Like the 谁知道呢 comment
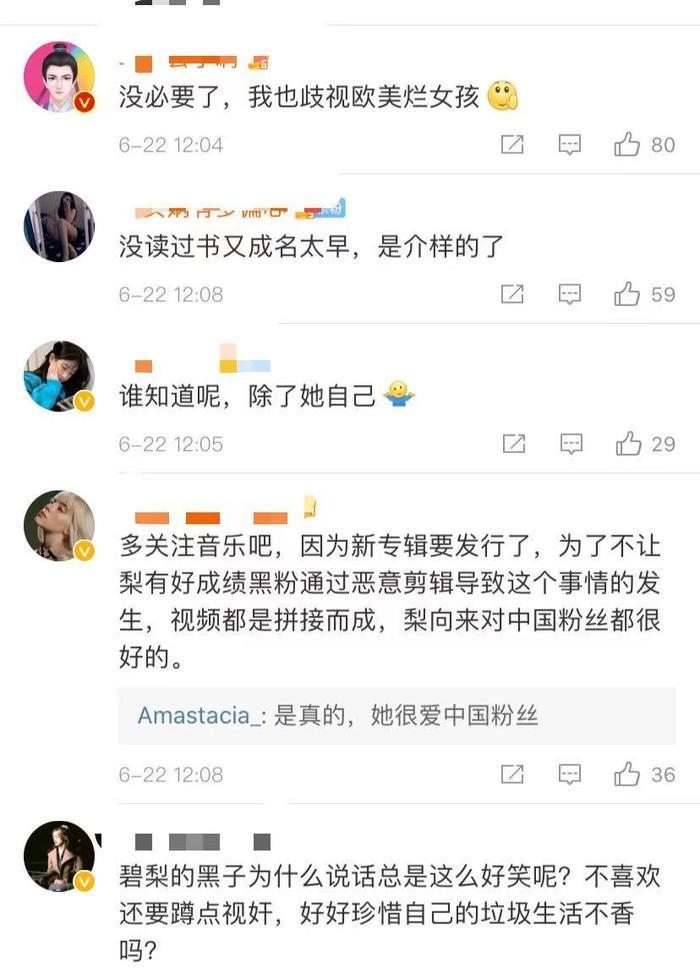The image size is (700, 974). (x=628, y=443)
